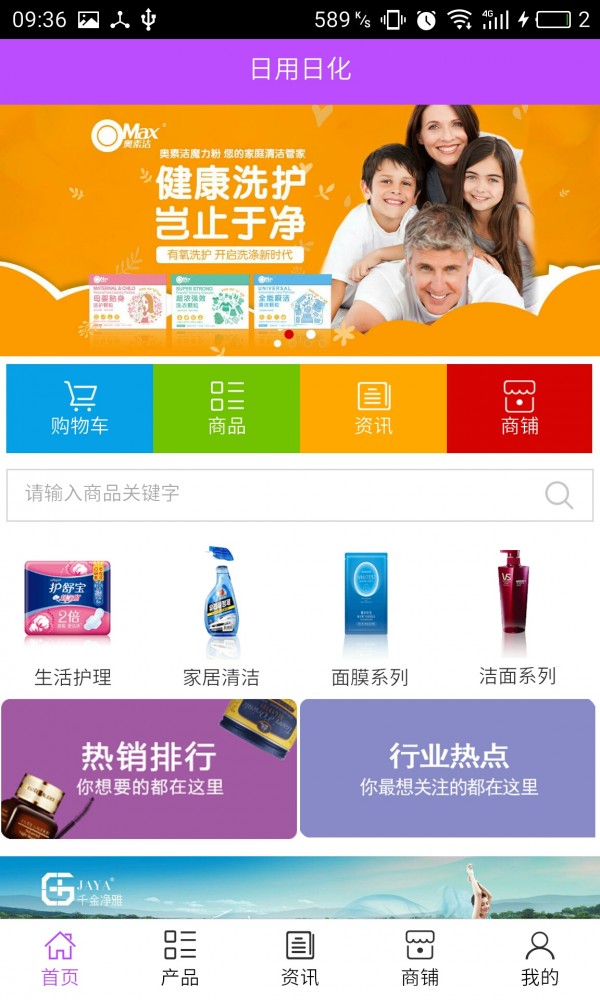
Task: Open the OMax 健康洗护 promotional banner
Action: click(300, 230)
